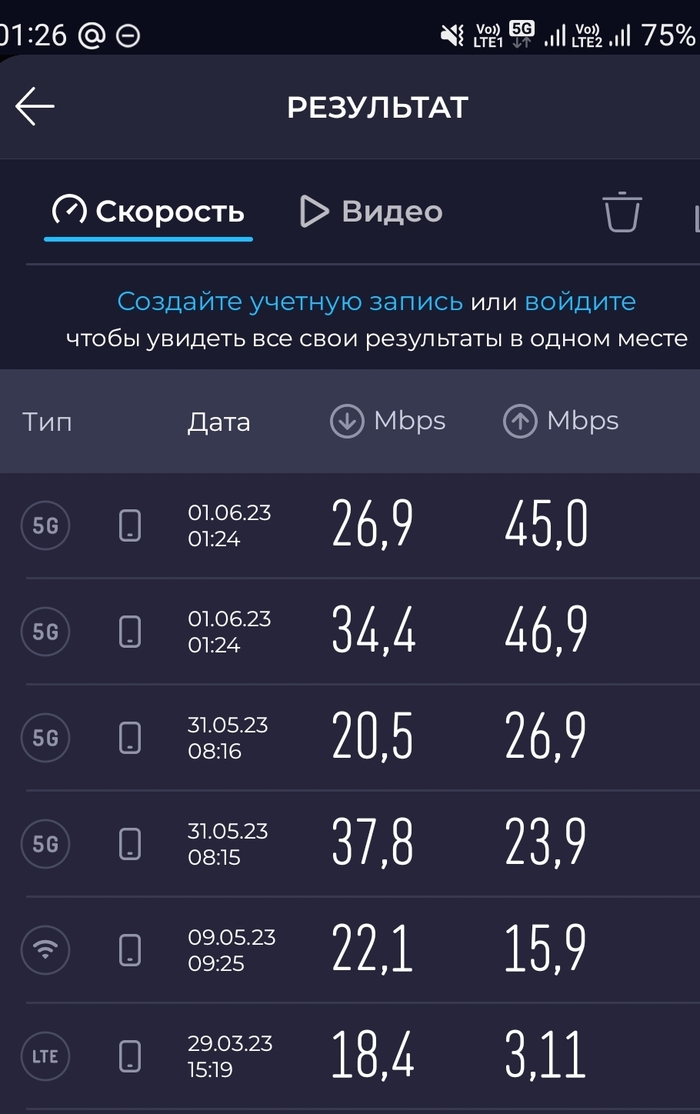This screenshot has height=1114, width=700.
Task: View the Wi-Fi result from 09.05.23
Action: [x=350, y=950]
